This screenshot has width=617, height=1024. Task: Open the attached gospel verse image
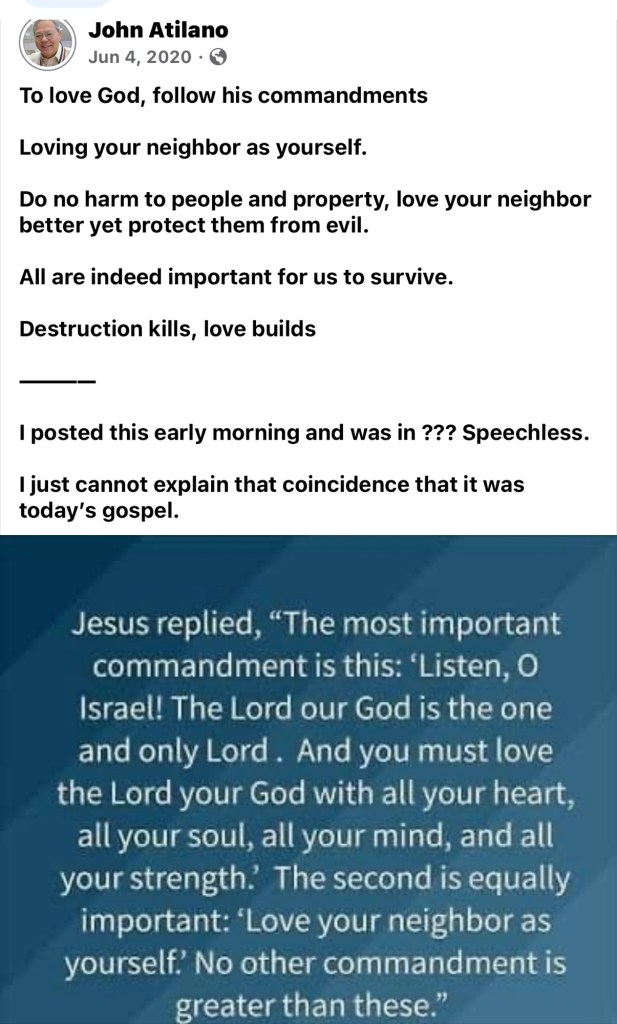pyautogui.click(x=308, y=780)
